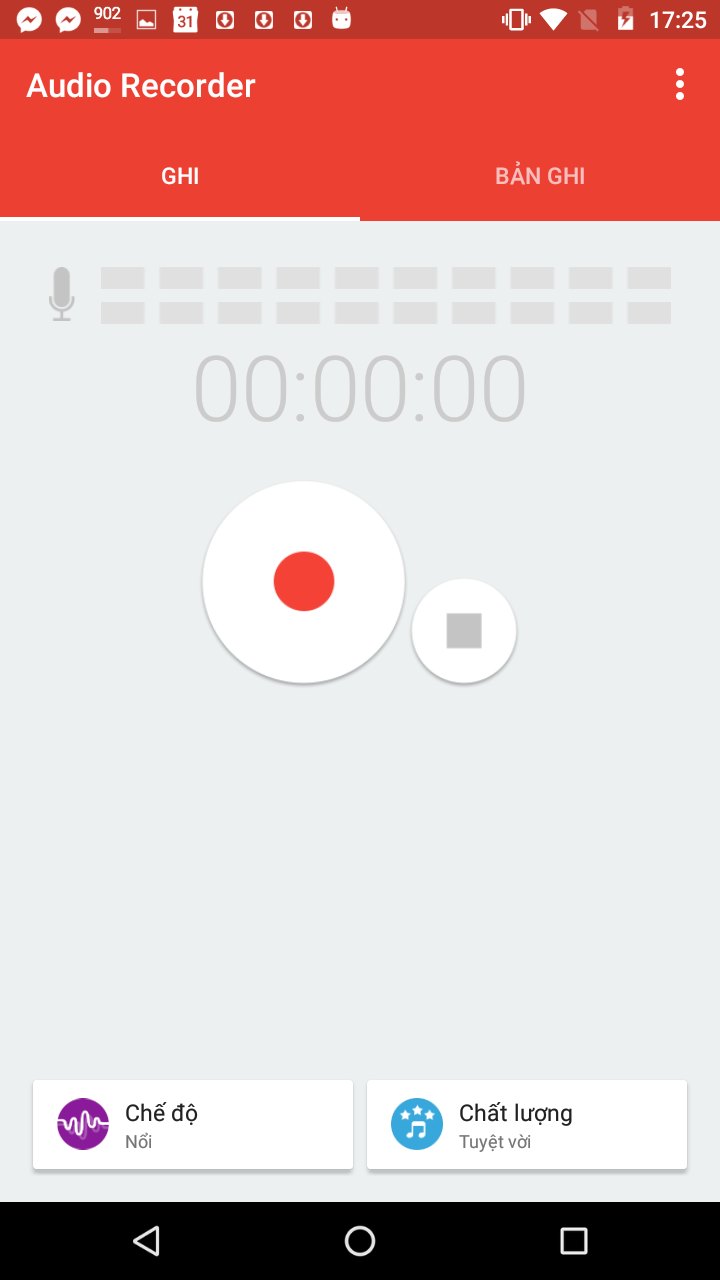Start recording with the red button
This screenshot has height=1280, width=720.
(x=304, y=581)
